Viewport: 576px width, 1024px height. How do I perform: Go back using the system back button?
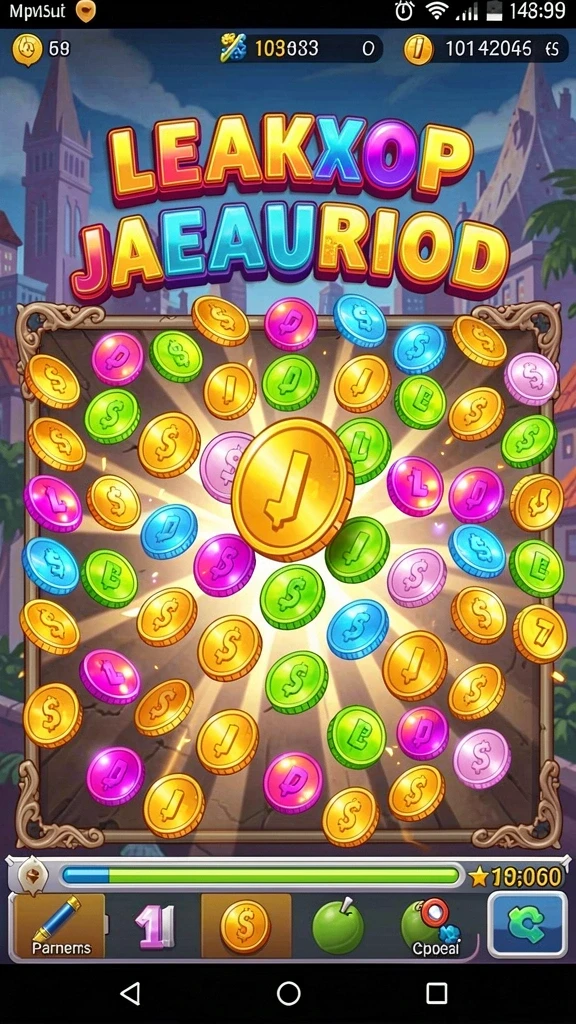(x=131, y=993)
